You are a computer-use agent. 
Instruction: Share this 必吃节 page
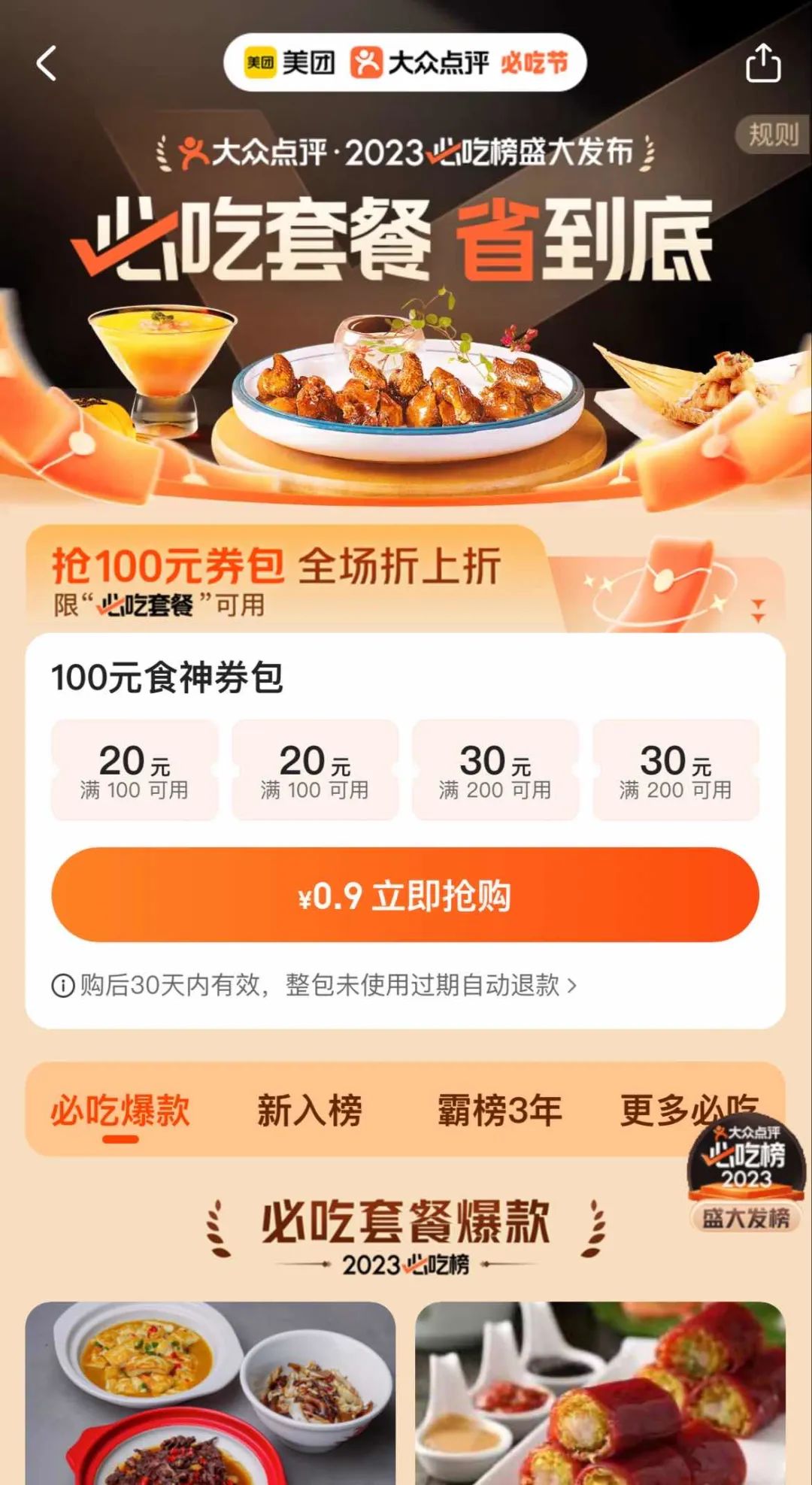click(x=762, y=63)
